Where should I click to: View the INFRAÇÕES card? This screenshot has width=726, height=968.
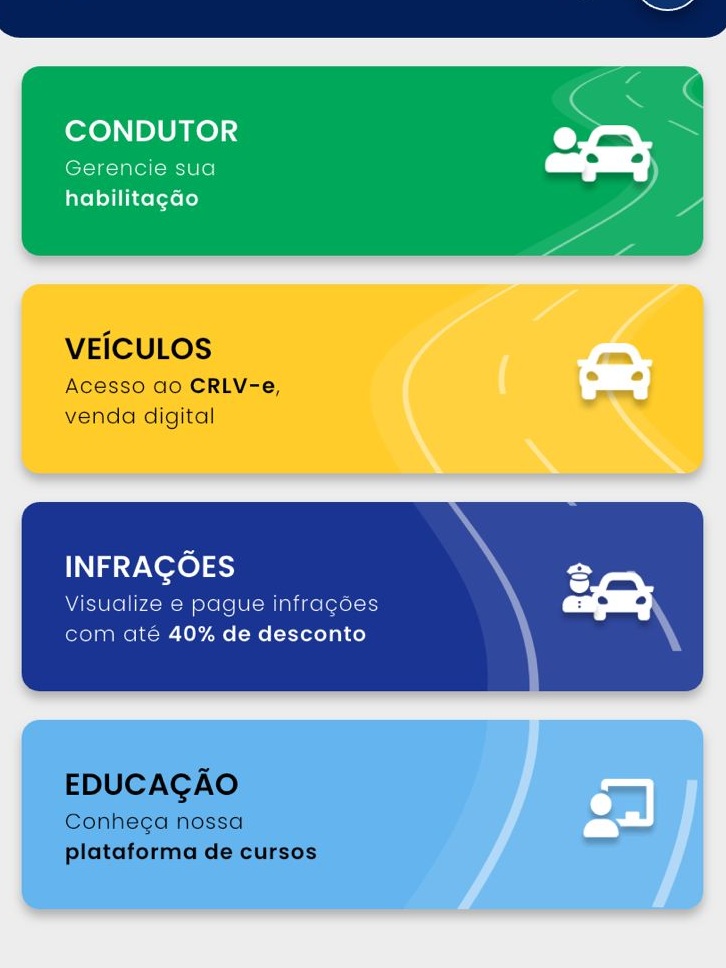coord(362,597)
